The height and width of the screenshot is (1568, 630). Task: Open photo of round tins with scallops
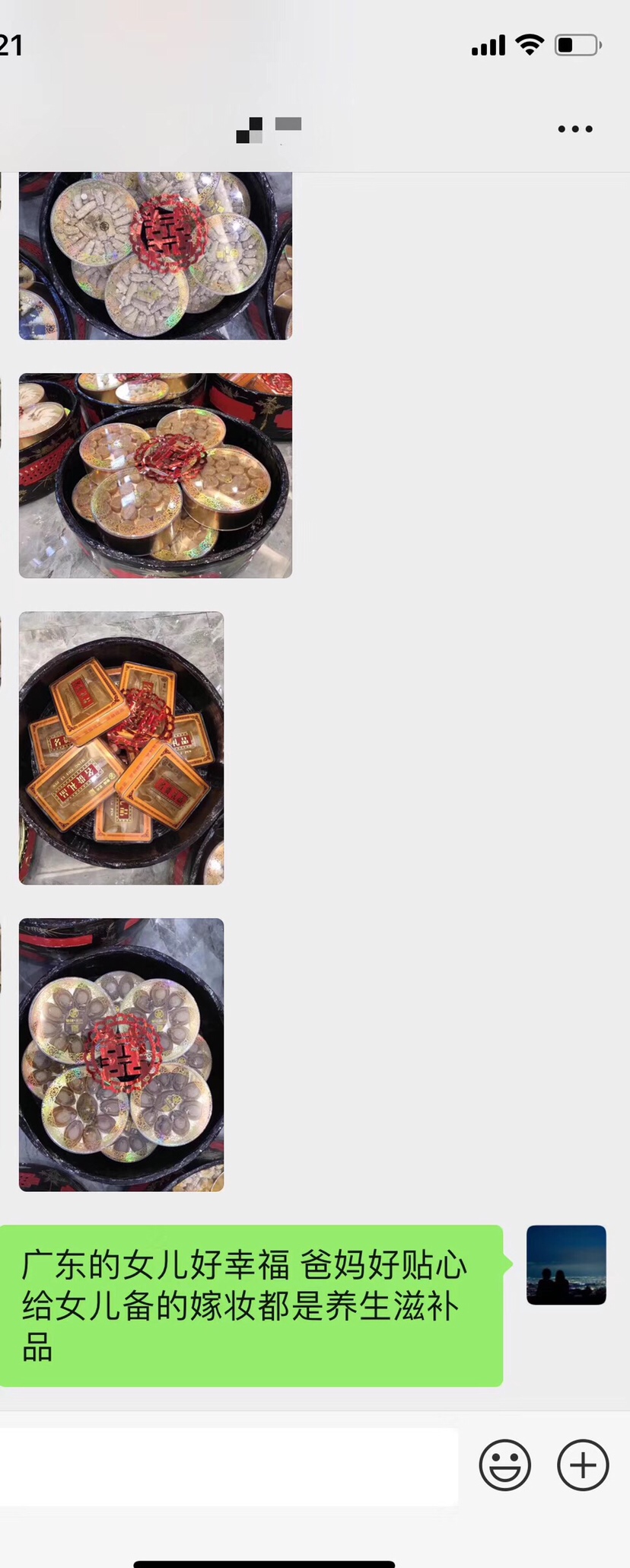click(155, 476)
